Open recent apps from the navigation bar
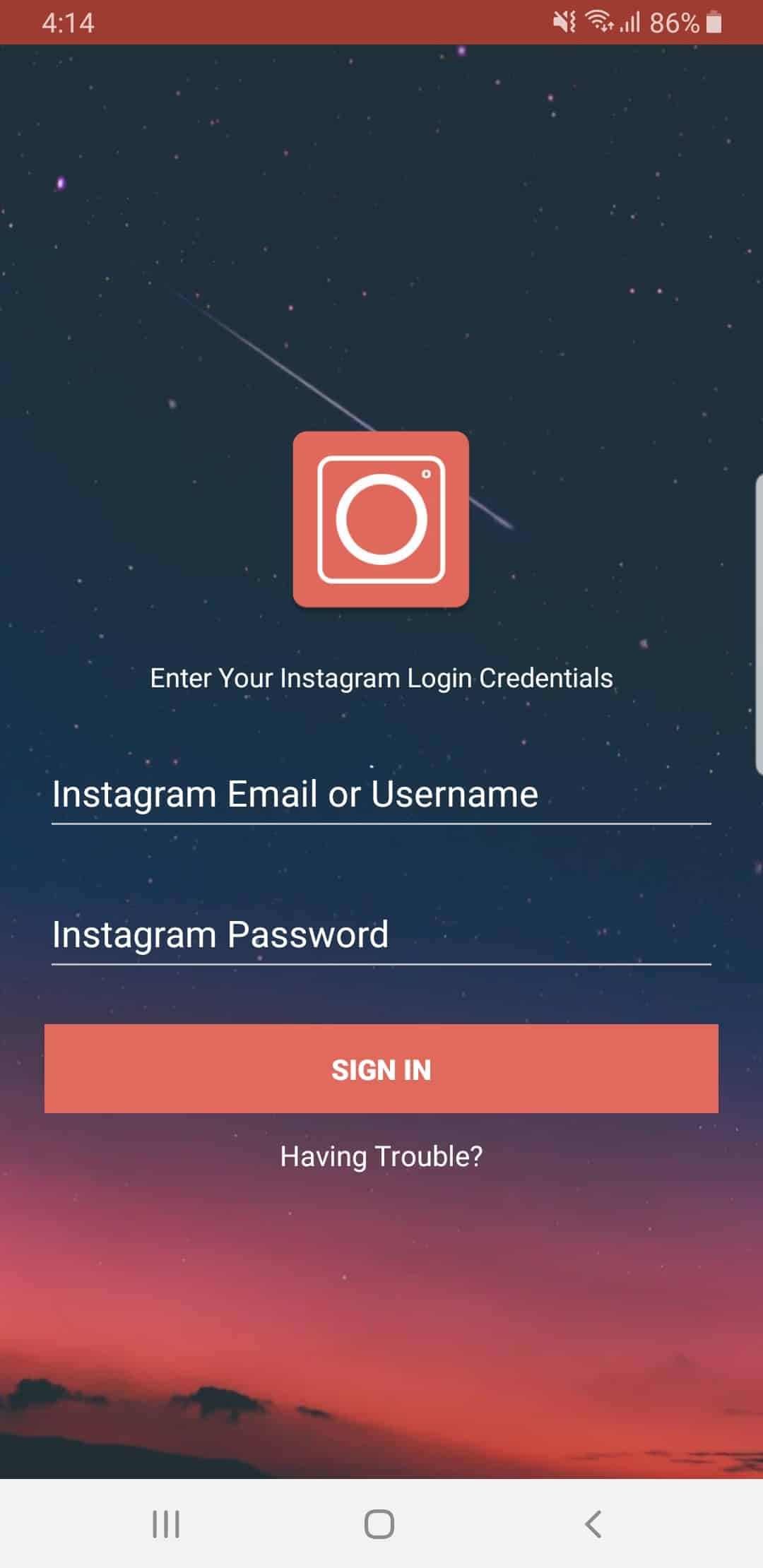 pos(166,1524)
